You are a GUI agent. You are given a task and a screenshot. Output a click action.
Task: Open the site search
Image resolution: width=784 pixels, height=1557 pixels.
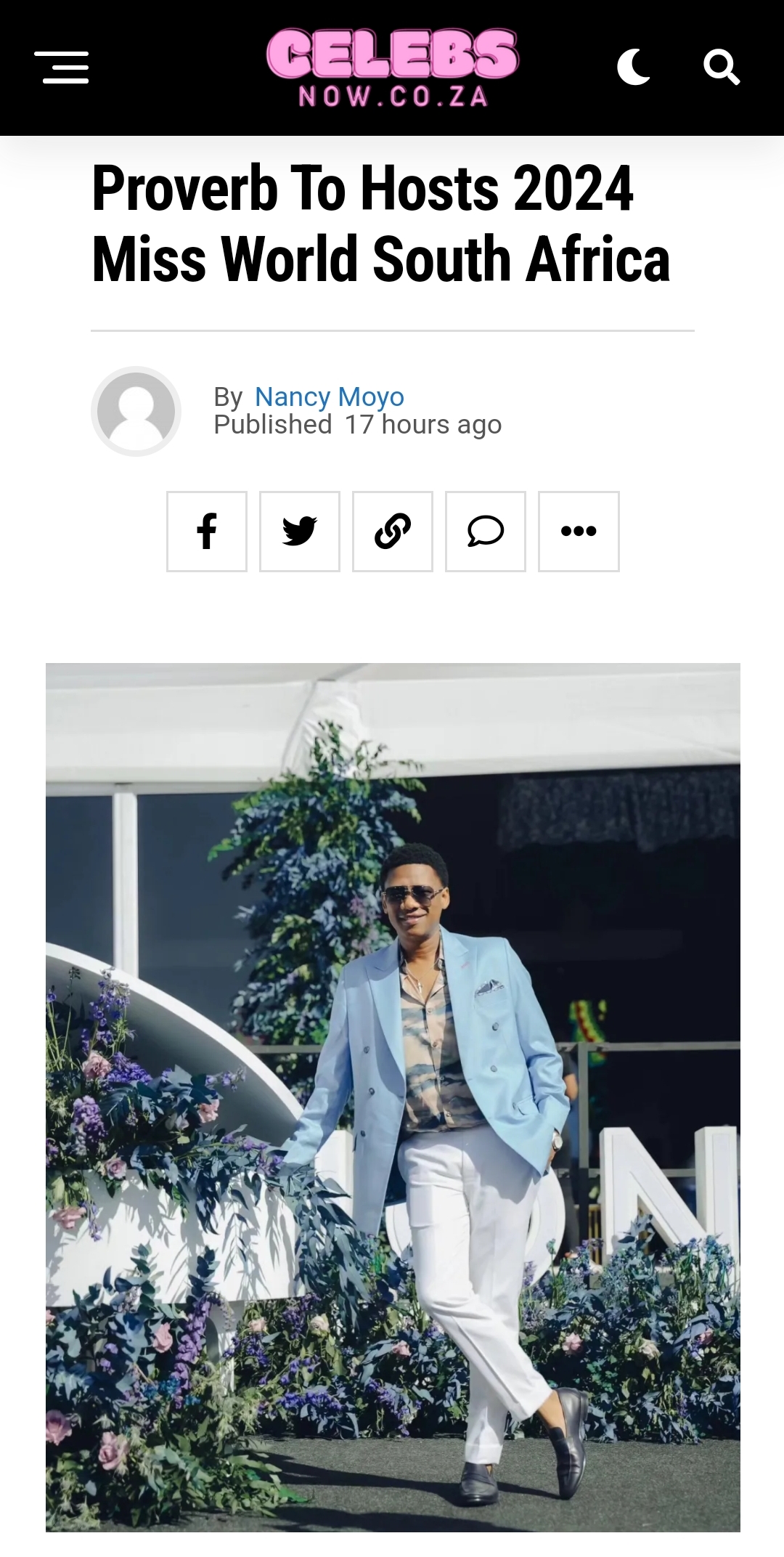pos(722,68)
